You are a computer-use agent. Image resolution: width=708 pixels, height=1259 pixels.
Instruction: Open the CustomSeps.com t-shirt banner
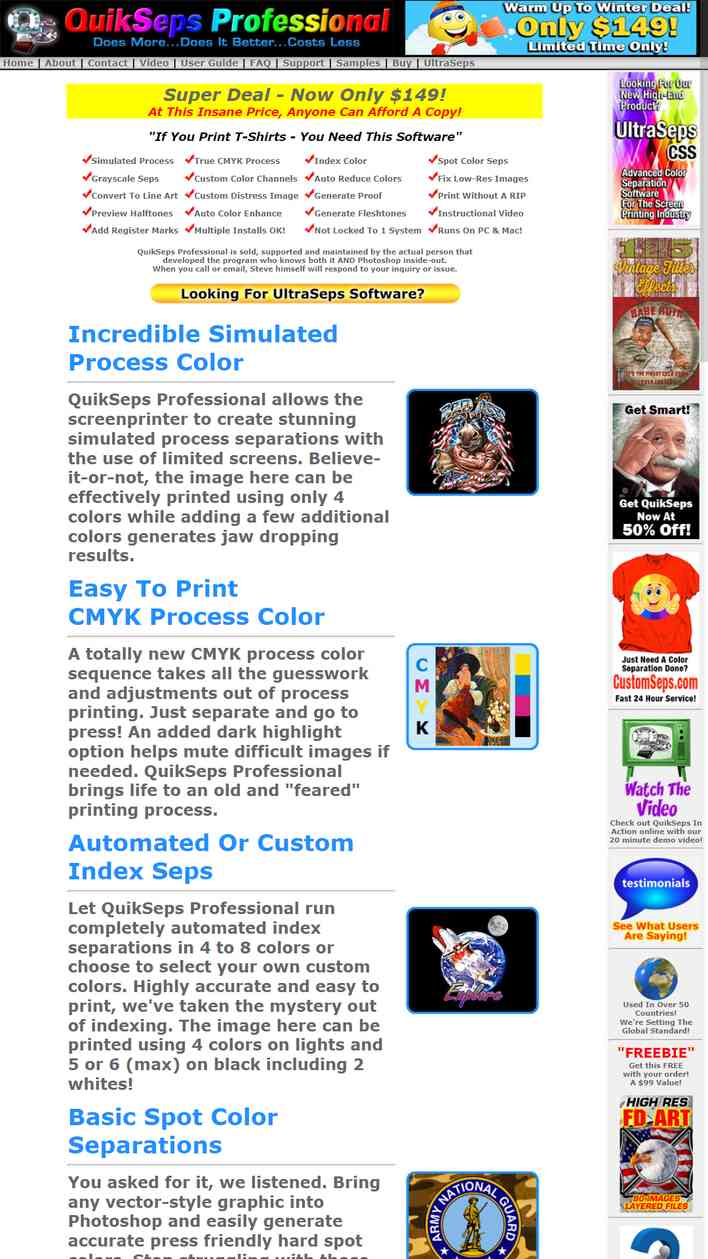[x=655, y=628]
